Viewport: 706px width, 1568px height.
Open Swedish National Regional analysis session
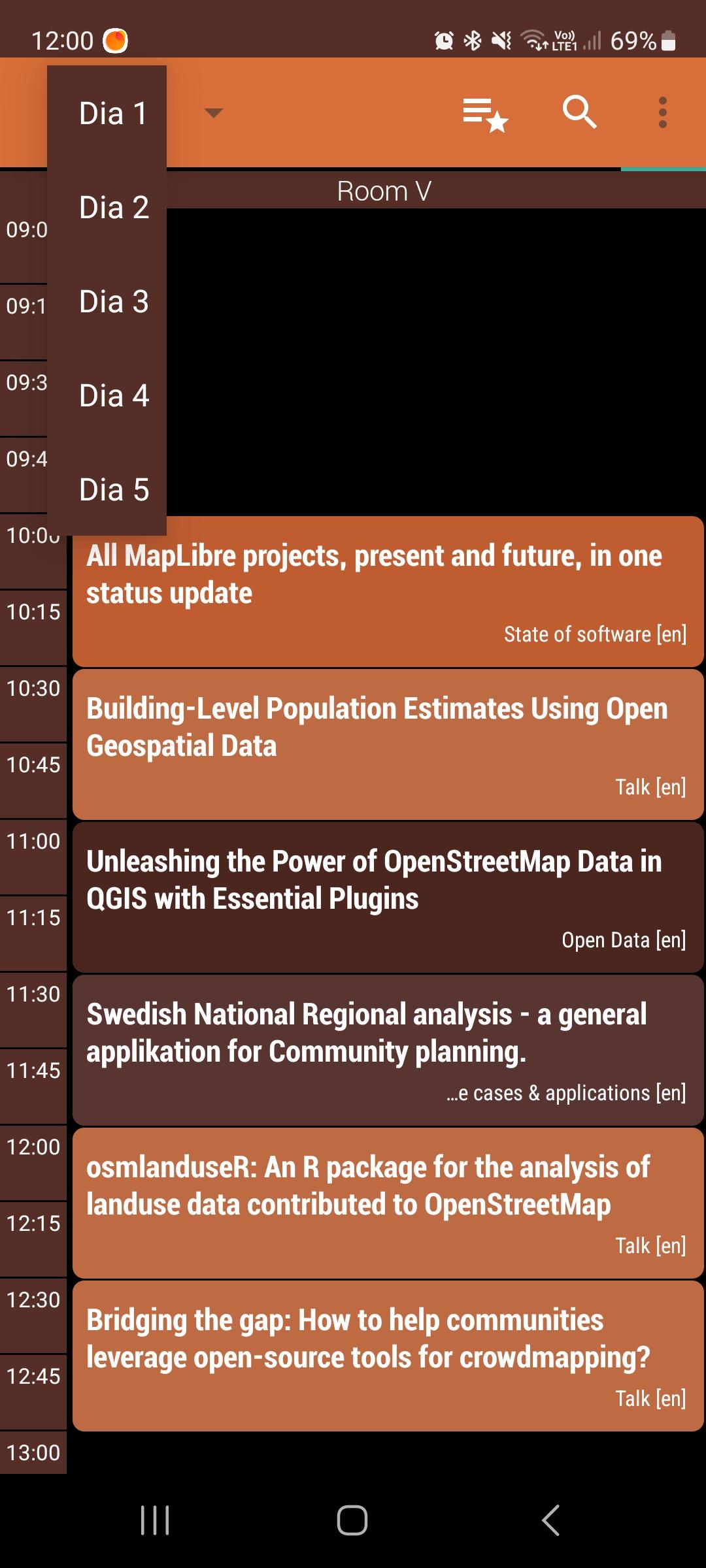(x=388, y=1051)
